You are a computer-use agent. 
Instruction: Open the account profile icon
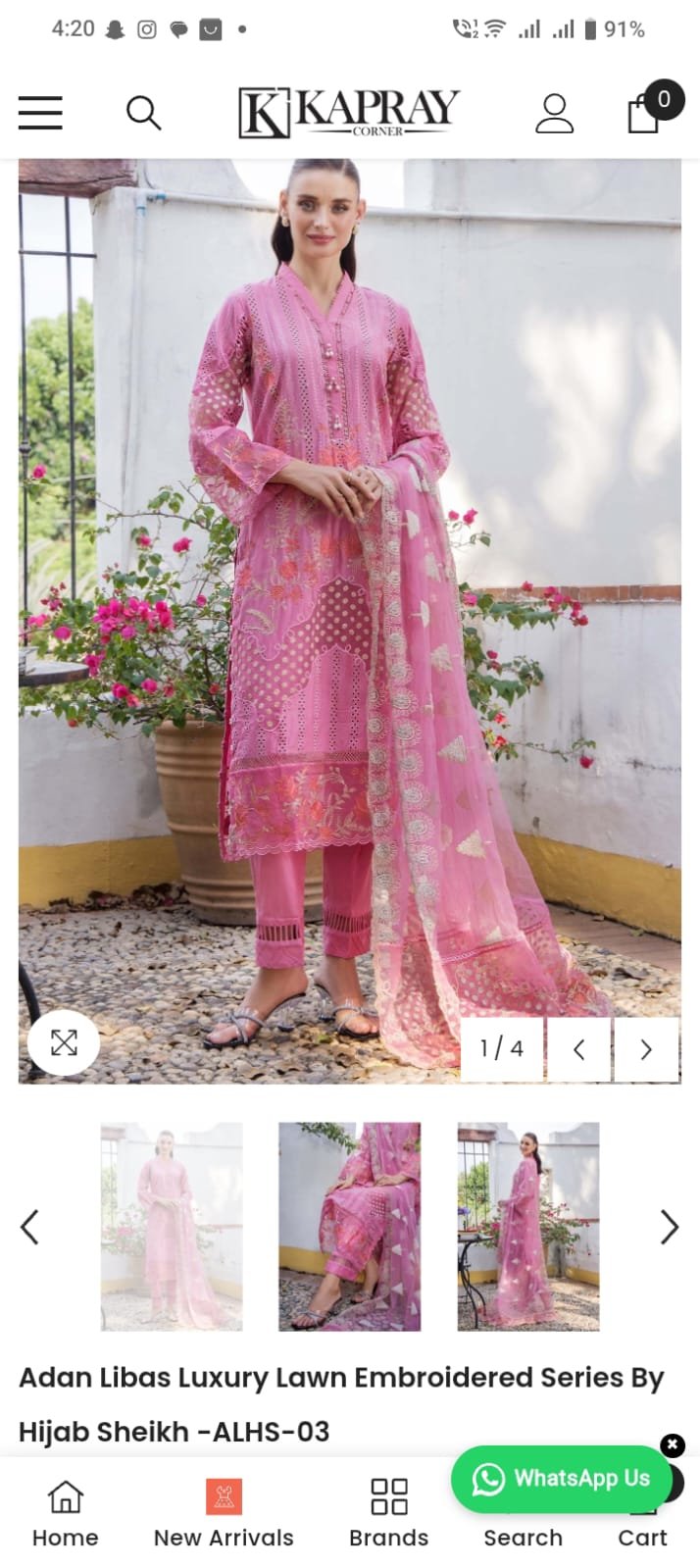click(x=554, y=113)
